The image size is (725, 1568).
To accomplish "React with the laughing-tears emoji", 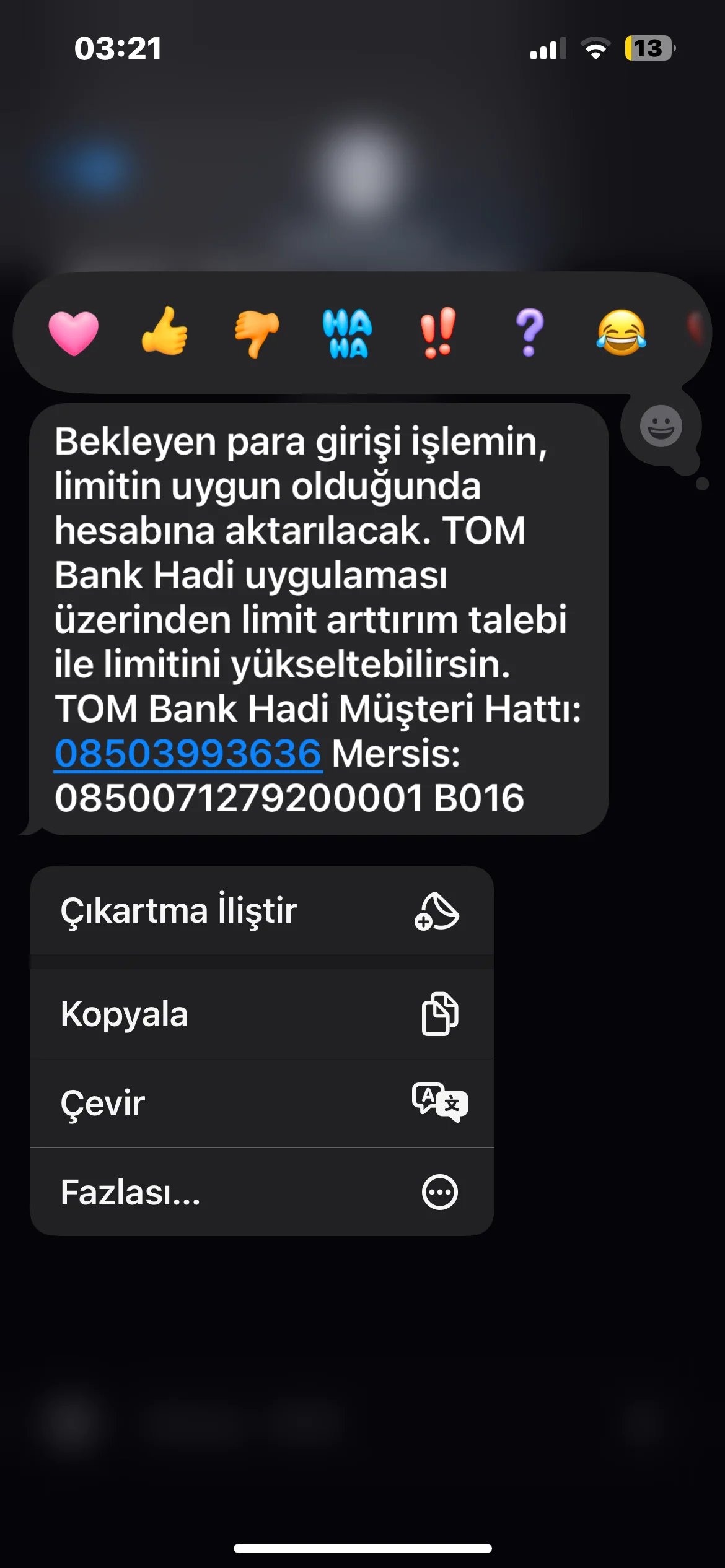I will (x=621, y=333).
